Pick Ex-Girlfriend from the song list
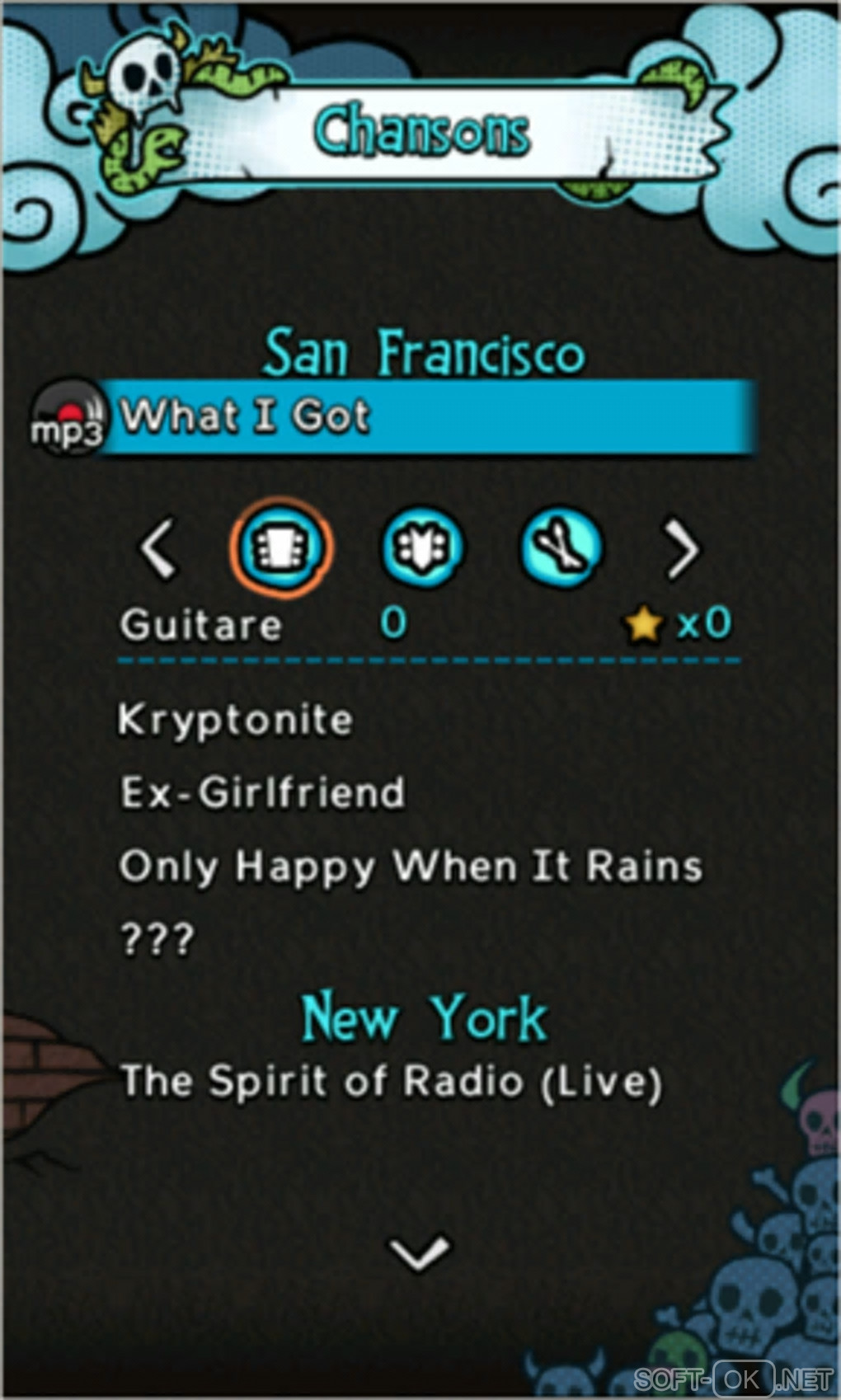This screenshot has width=841, height=1400. coord(263,793)
